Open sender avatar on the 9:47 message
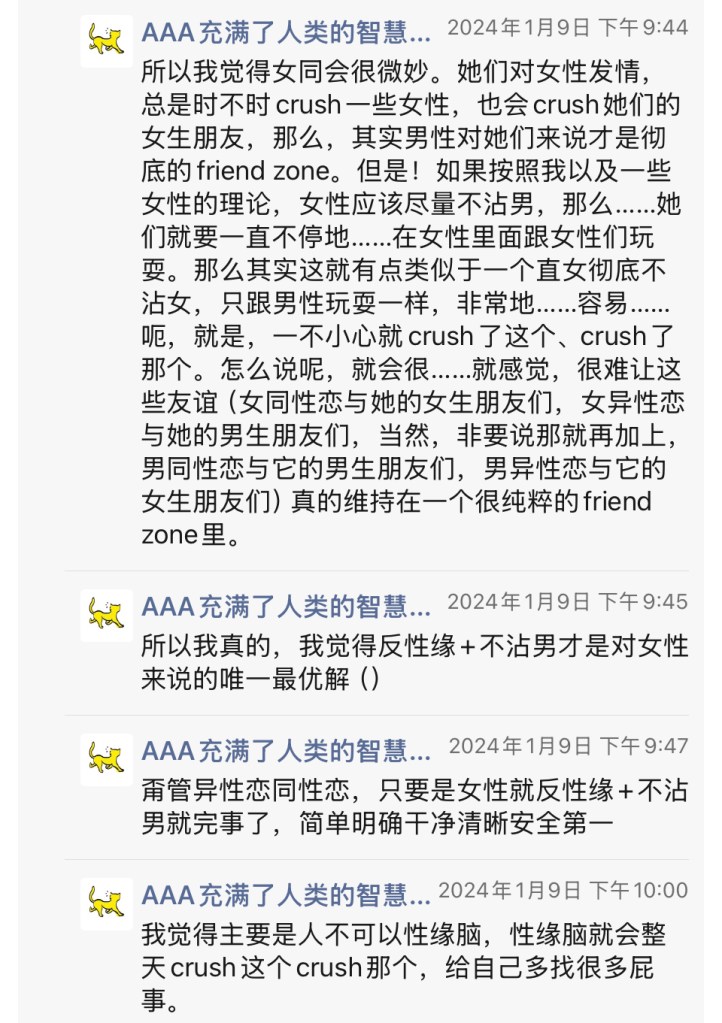Image resolution: width=722 pixels, height=1023 pixels. (106, 759)
